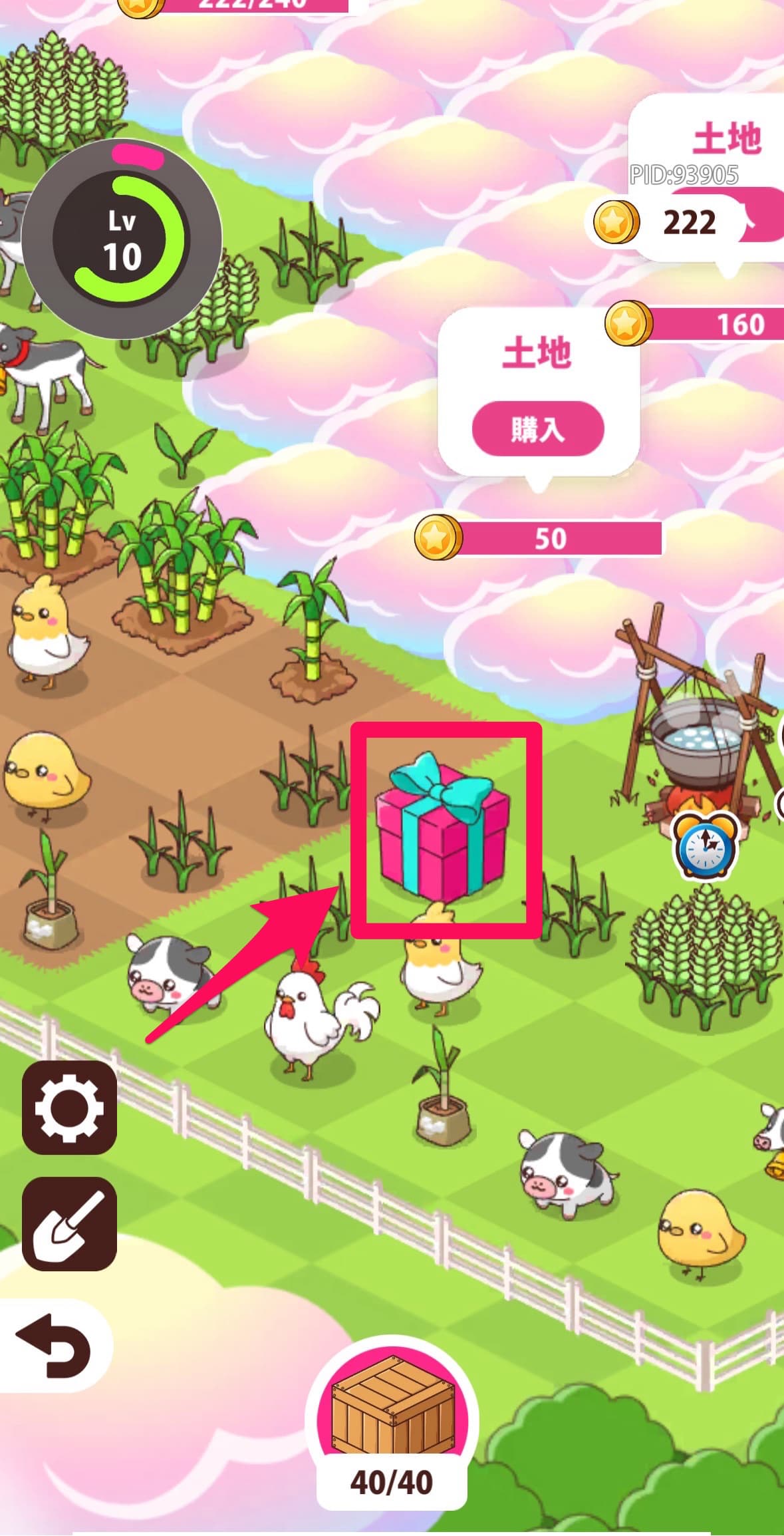Open the settings gear

coord(69,1107)
